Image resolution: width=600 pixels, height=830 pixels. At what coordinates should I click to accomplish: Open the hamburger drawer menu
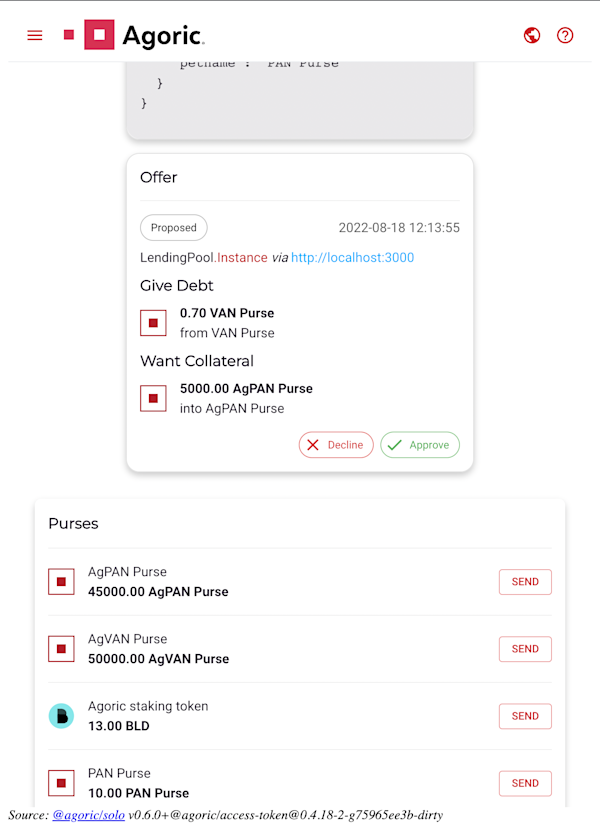click(35, 35)
